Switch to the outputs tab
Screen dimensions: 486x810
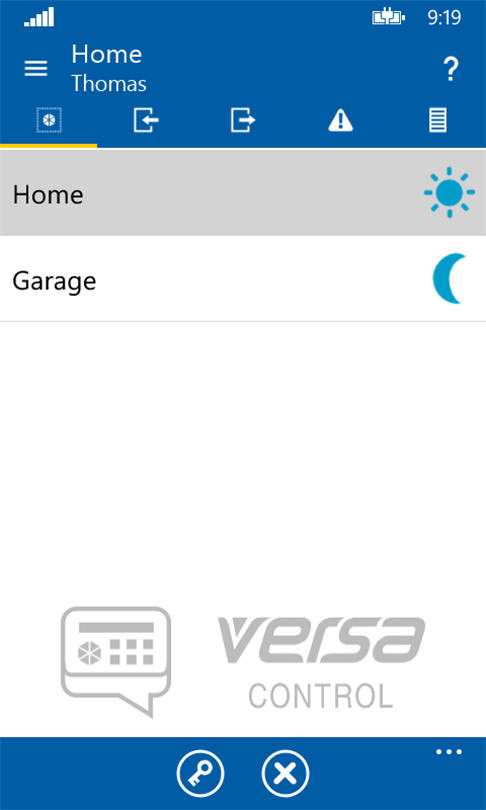[x=243, y=121]
